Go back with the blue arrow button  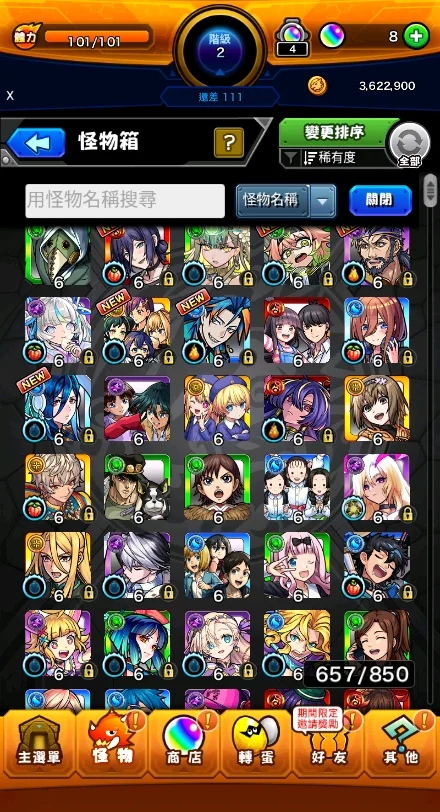pos(36,142)
